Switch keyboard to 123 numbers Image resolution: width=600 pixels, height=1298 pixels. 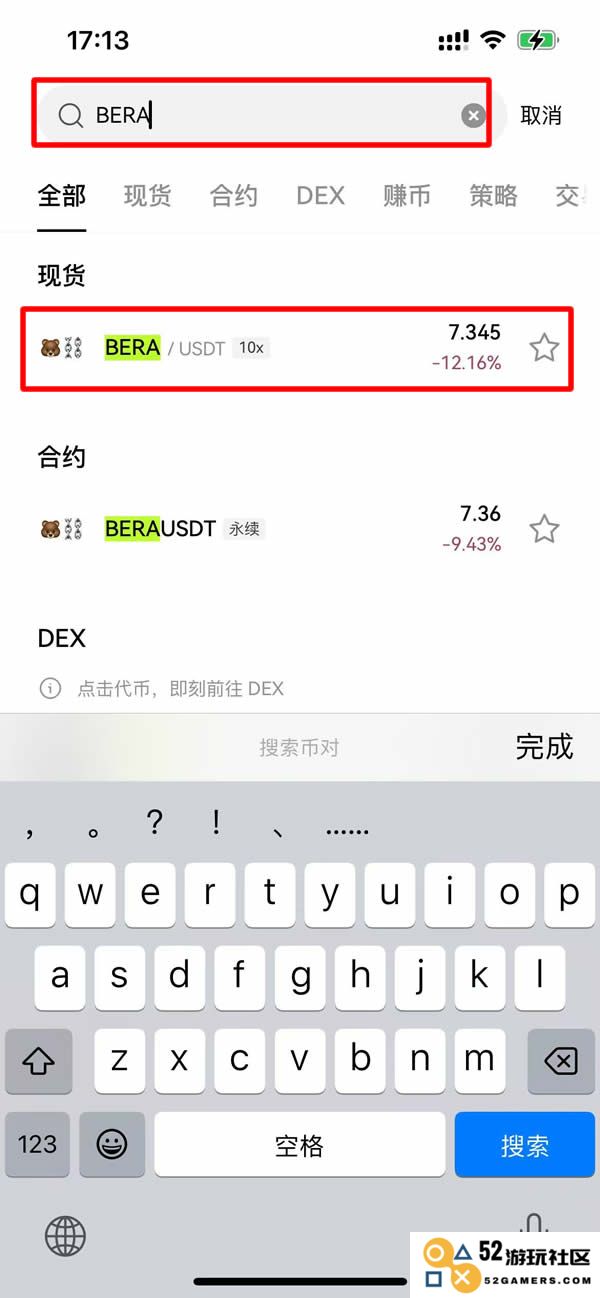click(37, 1144)
